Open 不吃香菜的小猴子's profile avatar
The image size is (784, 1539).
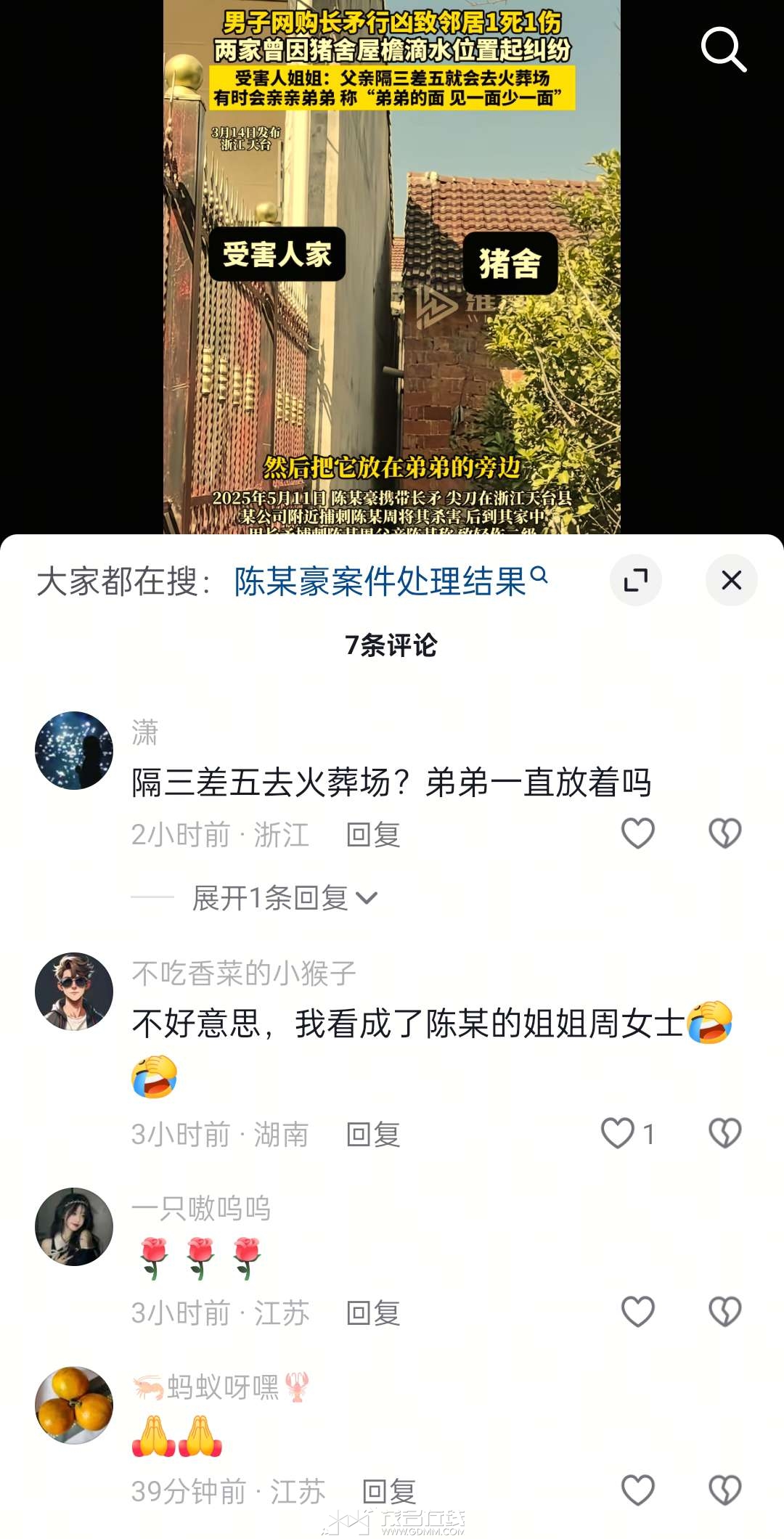tap(74, 992)
